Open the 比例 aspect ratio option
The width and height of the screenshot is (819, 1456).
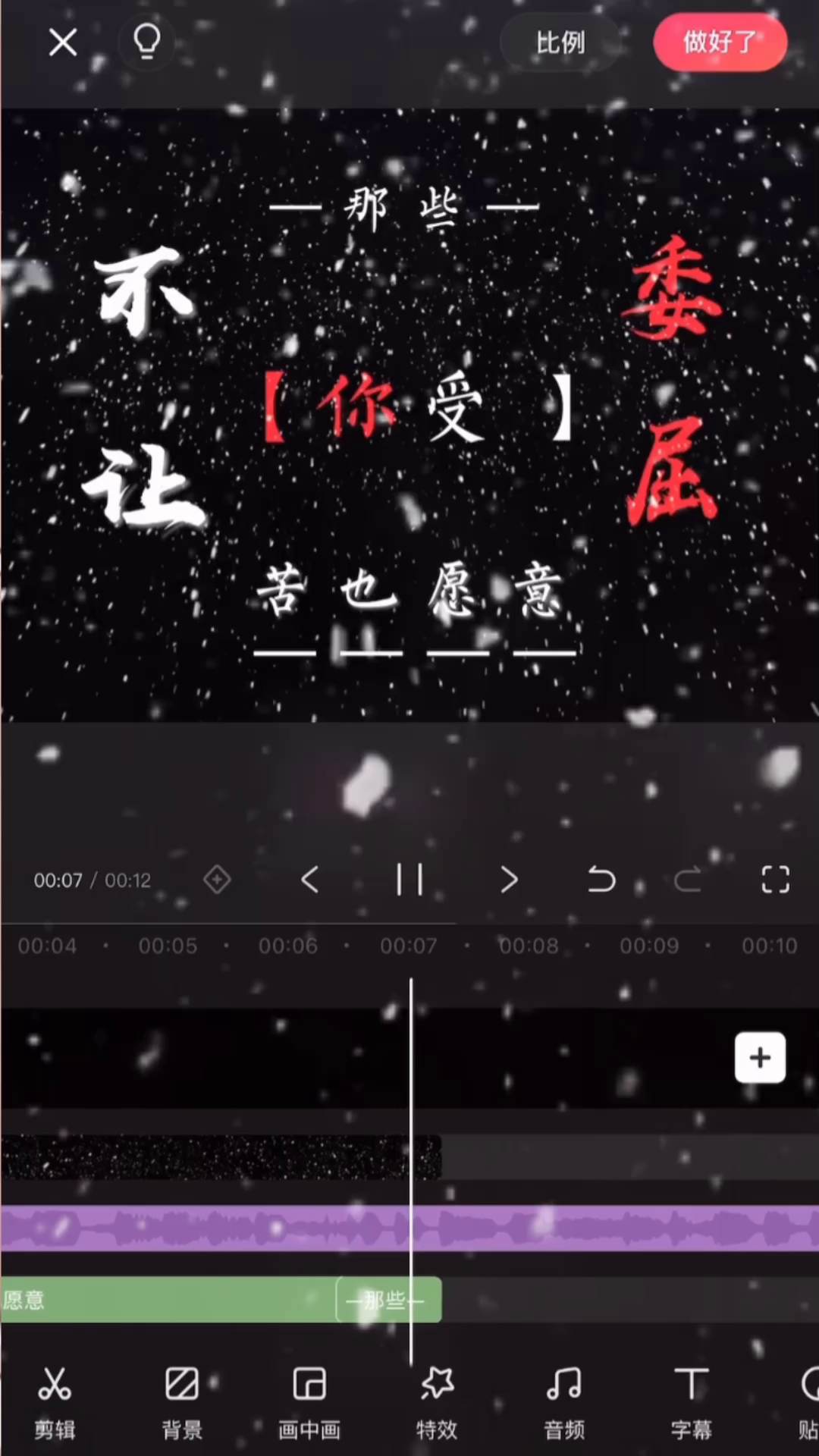click(560, 42)
